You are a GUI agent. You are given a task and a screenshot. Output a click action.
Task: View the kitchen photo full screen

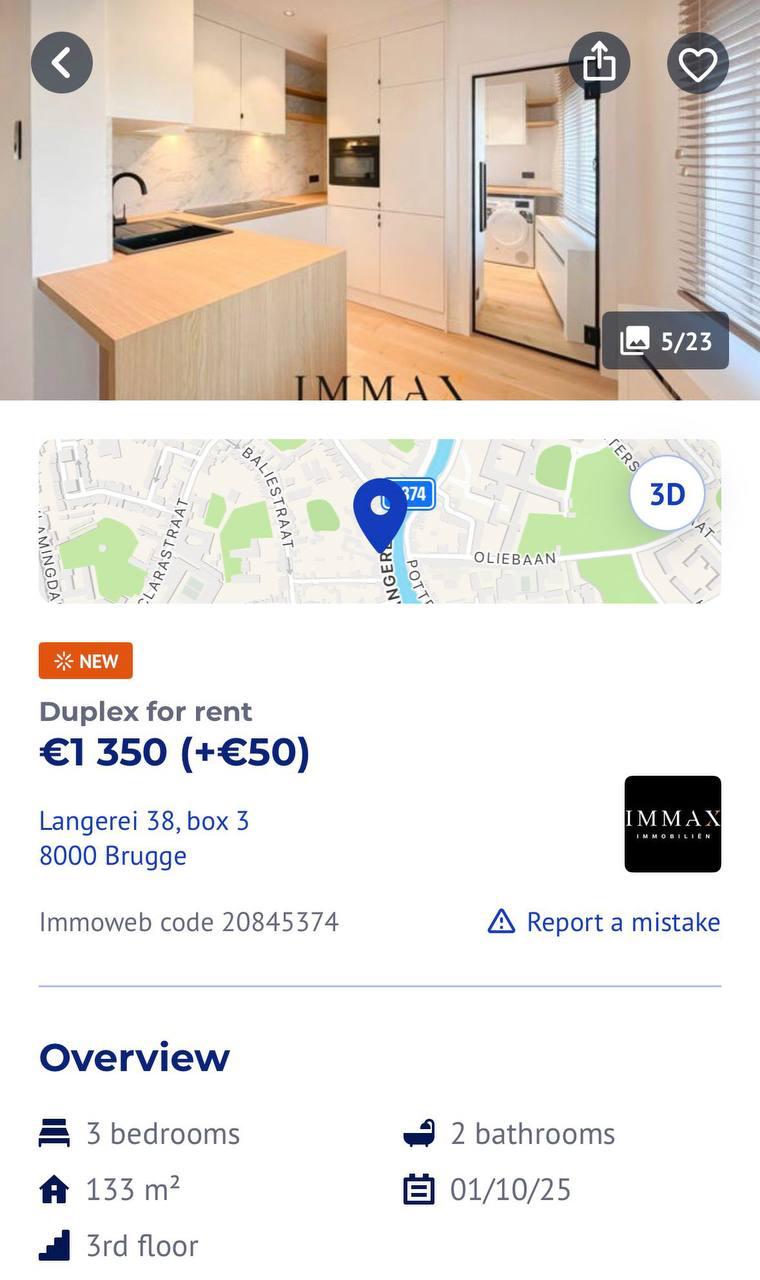(380, 200)
